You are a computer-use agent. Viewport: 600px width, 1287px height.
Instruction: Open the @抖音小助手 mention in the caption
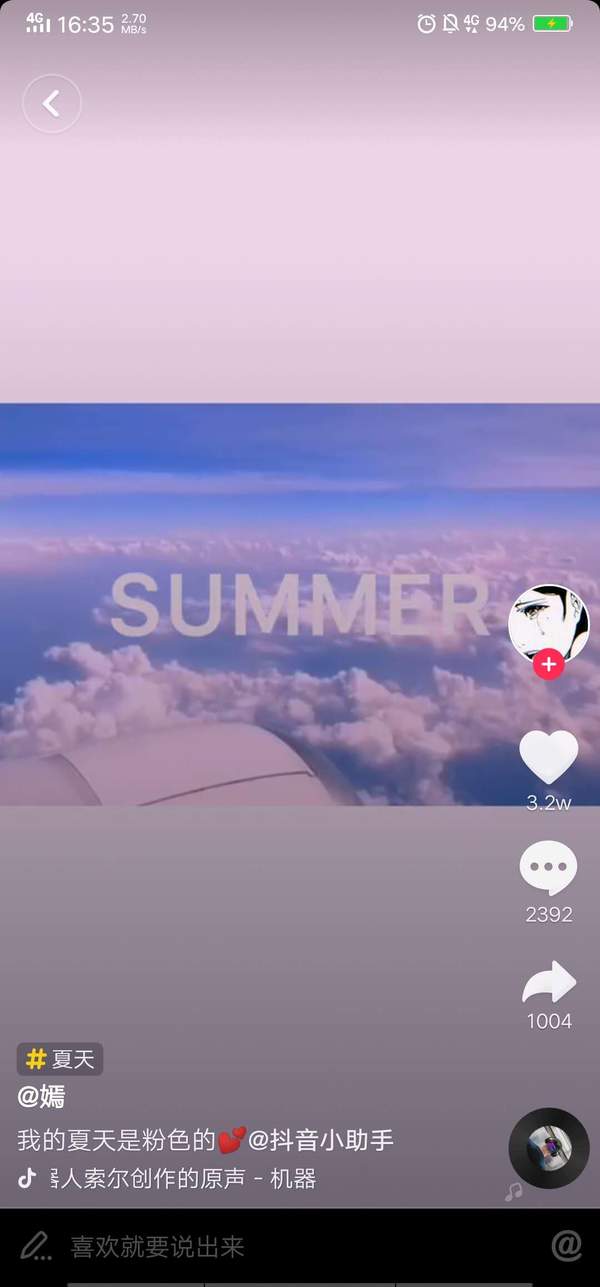click(x=321, y=1140)
